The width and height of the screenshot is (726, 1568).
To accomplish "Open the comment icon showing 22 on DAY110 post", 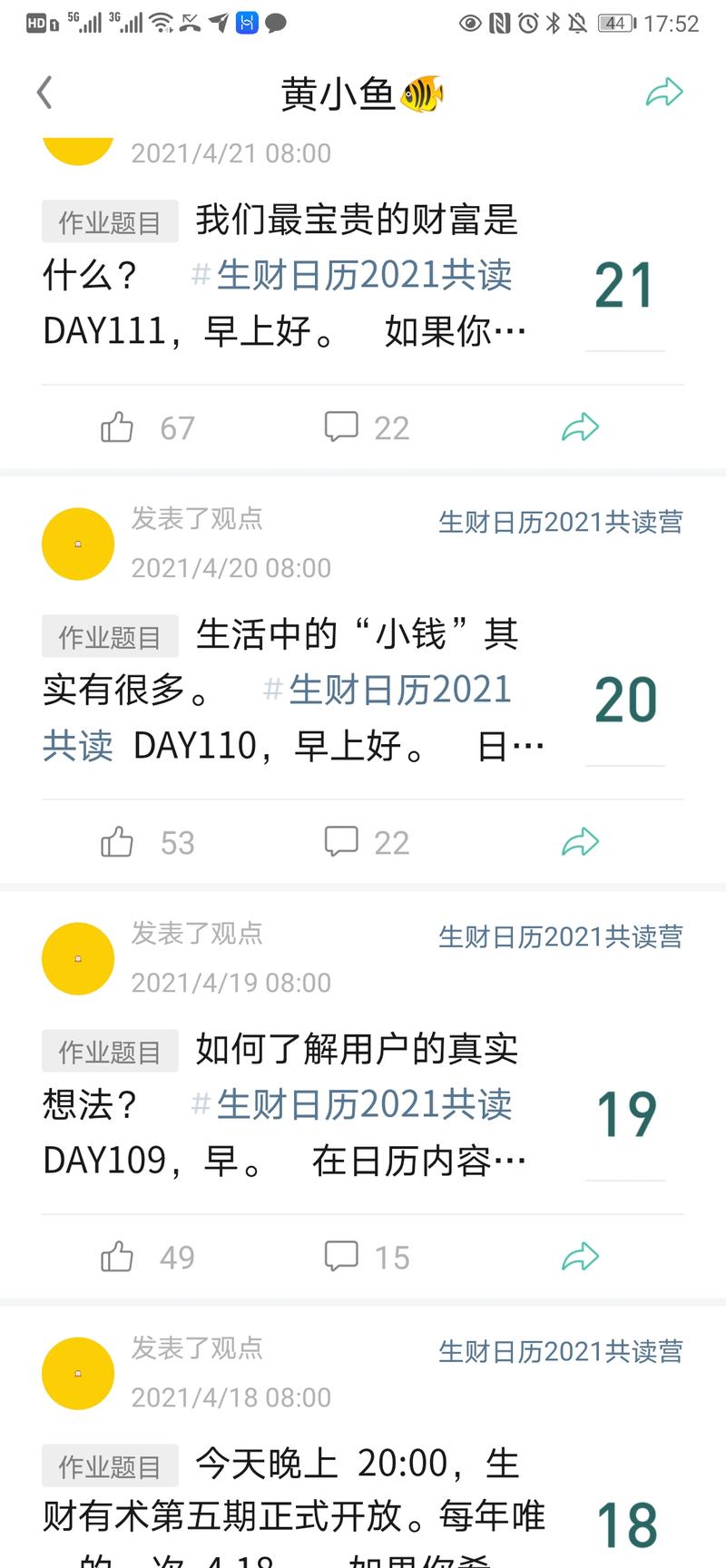I will tap(341, 841).
